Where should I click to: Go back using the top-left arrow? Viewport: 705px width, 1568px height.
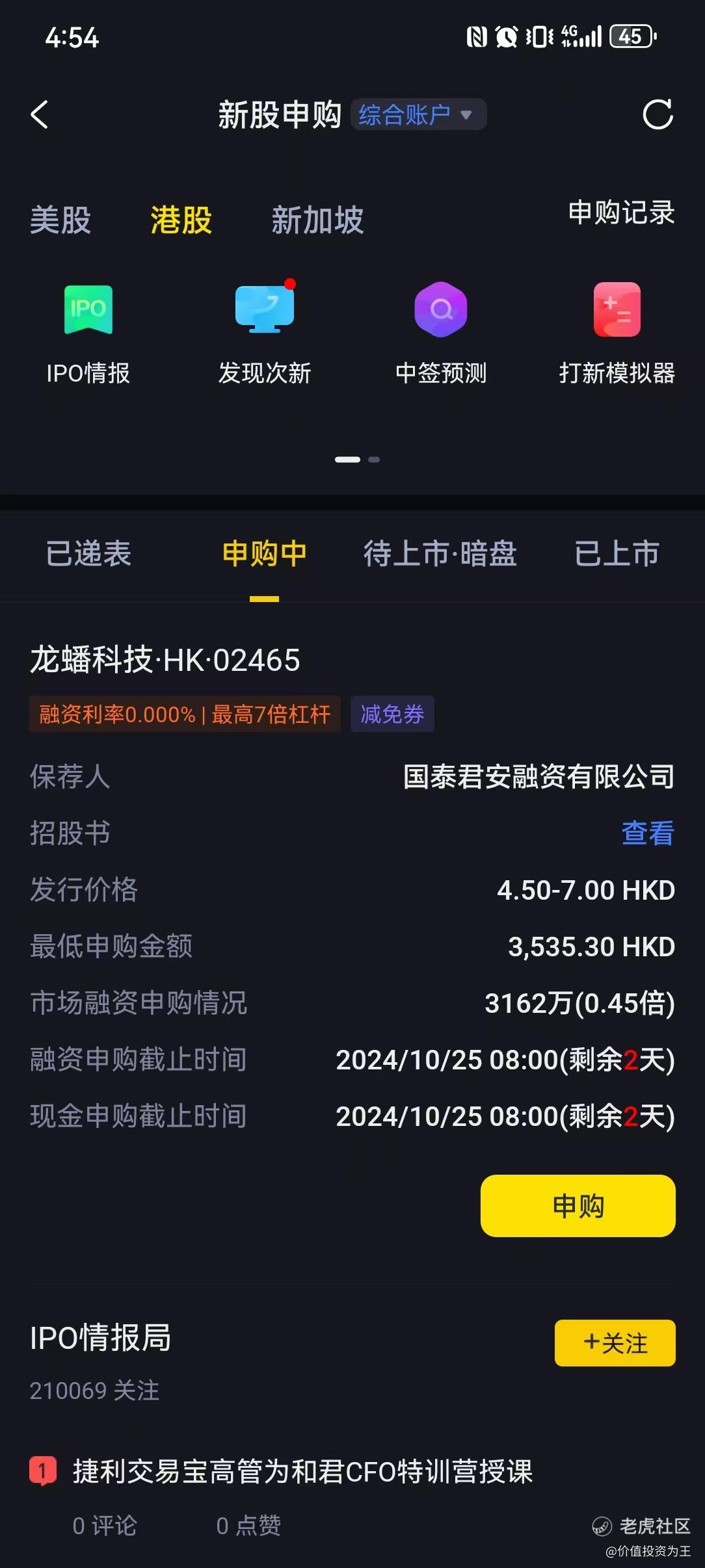click(x=40, y=115)
